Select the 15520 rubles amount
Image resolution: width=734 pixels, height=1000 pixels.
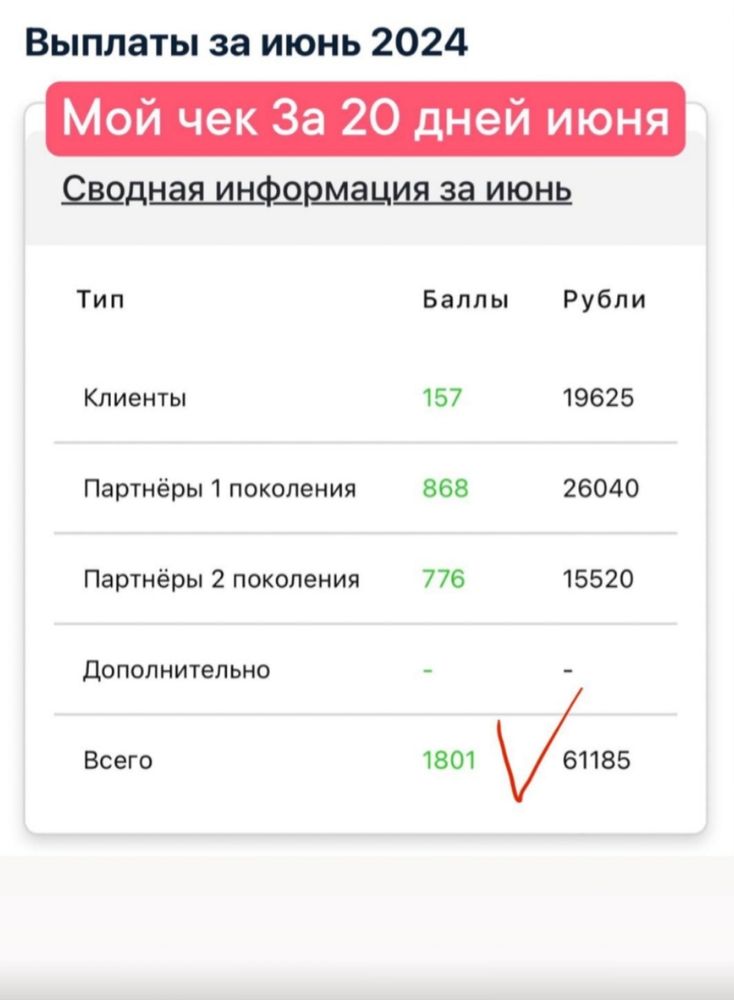[602, 578]
